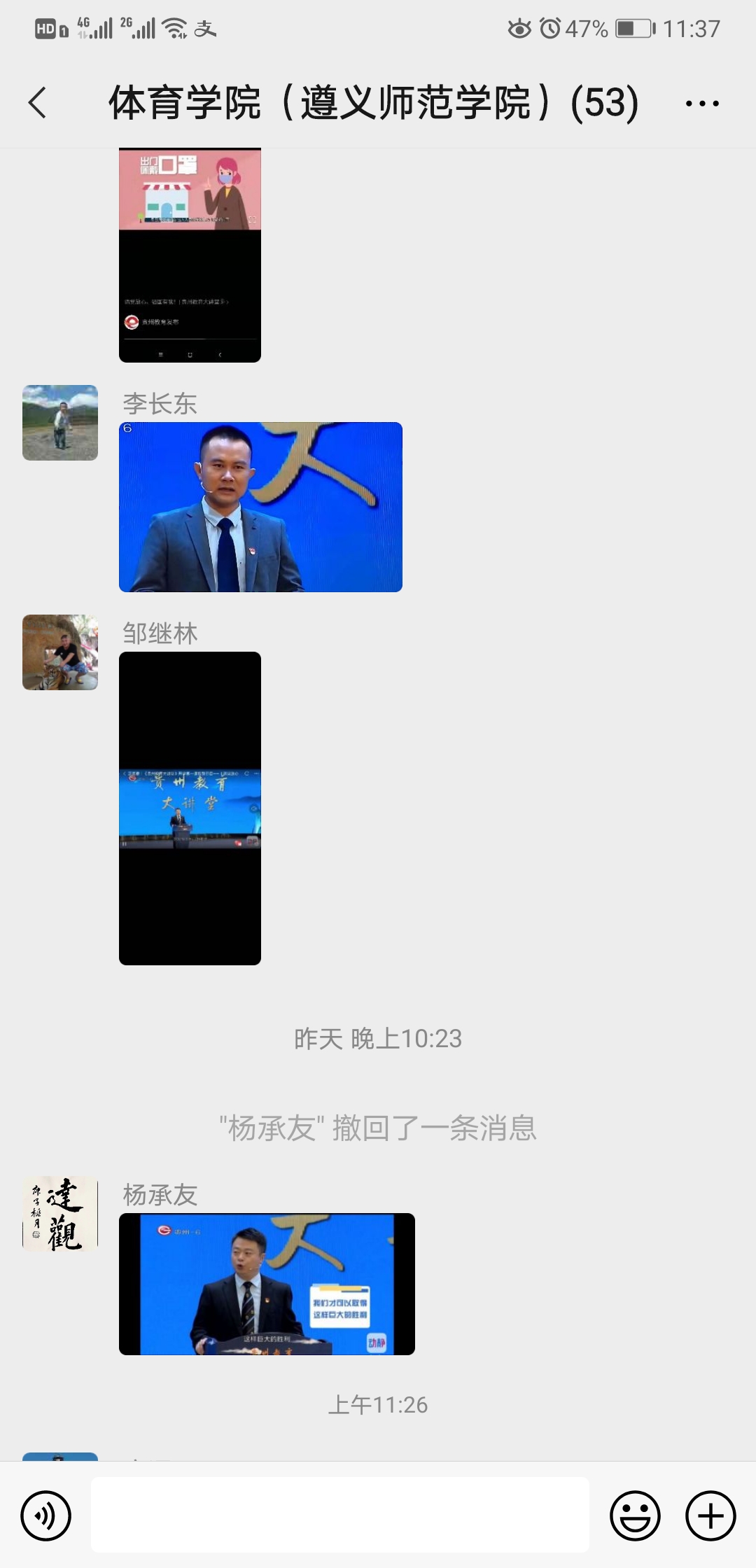The image size is (756, 1568).
Task: Focus the message text field
Action: point(339,1515)
